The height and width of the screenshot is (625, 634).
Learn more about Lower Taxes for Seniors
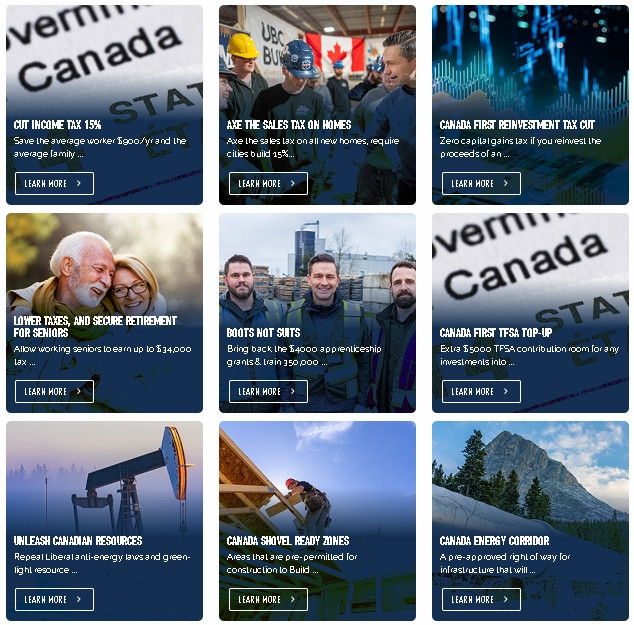point(54,391)
